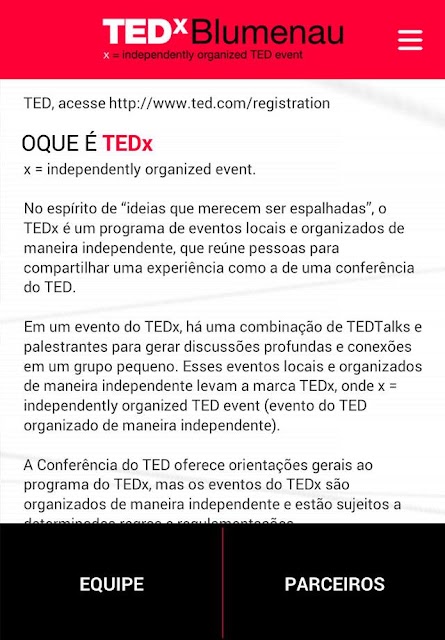Open the Equipe section

[x=111, y=583]
